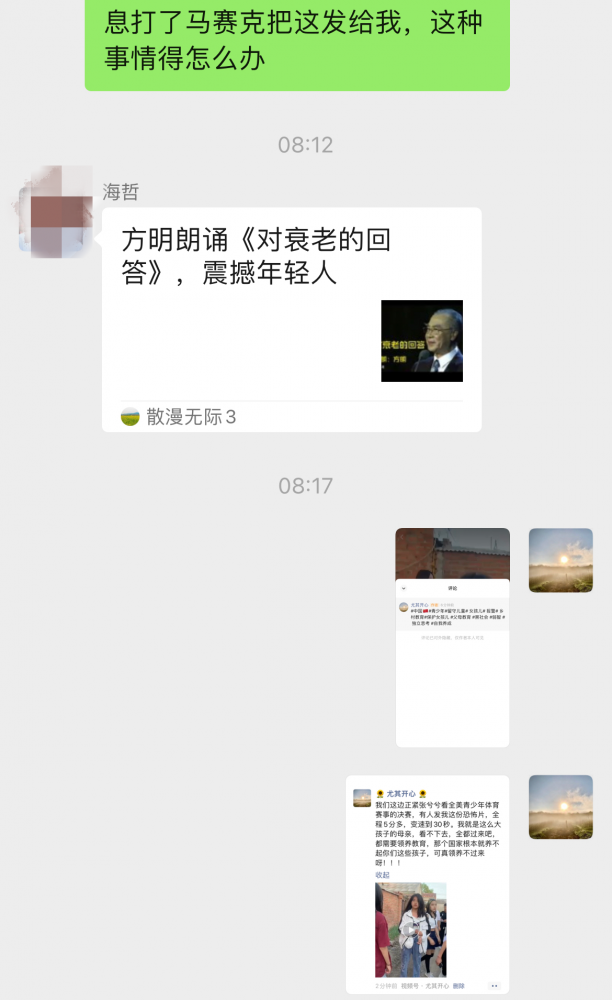The image size is (612, 1000).
Task: Open the sent 尤其开心 post screenshot image
Action: click(x=427, y=884)
